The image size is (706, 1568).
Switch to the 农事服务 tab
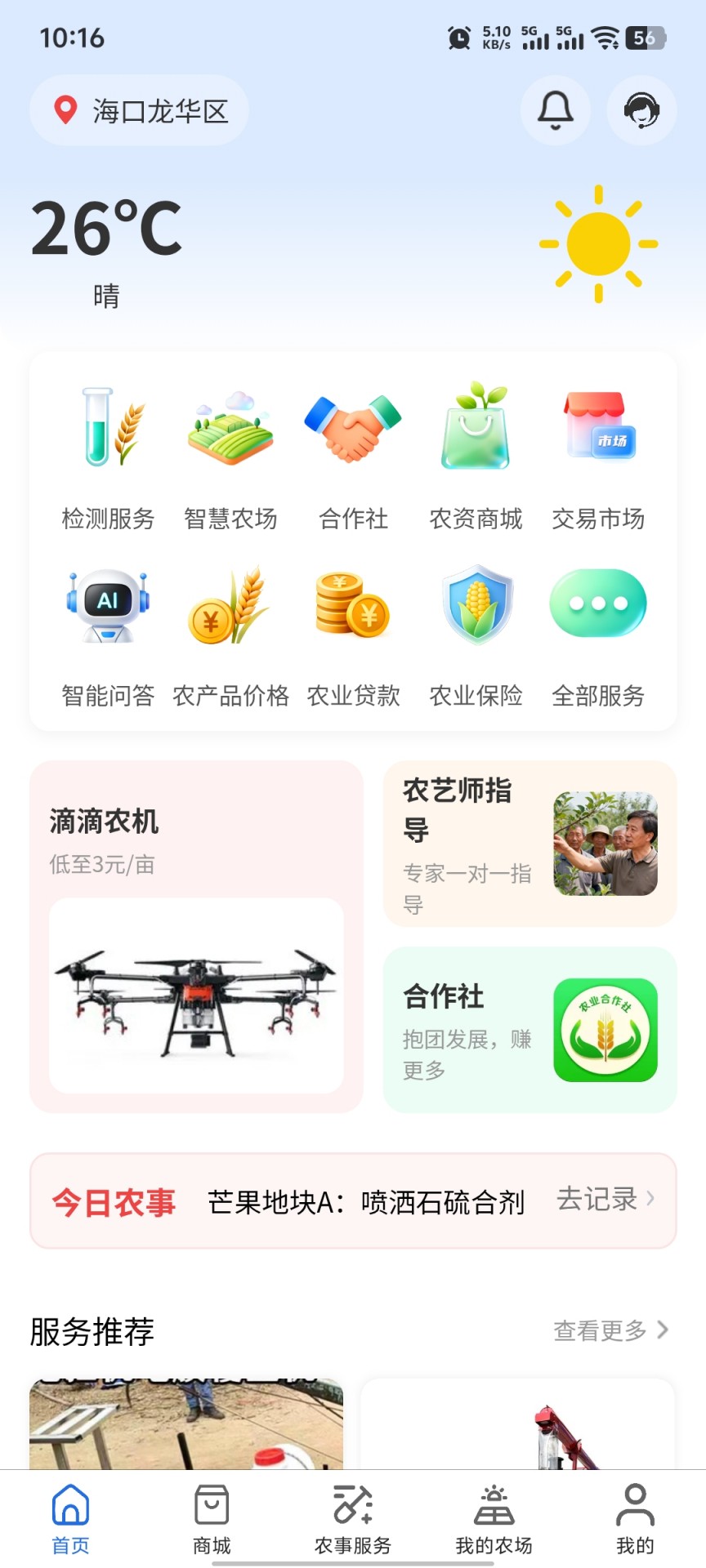click(353, 1515)
